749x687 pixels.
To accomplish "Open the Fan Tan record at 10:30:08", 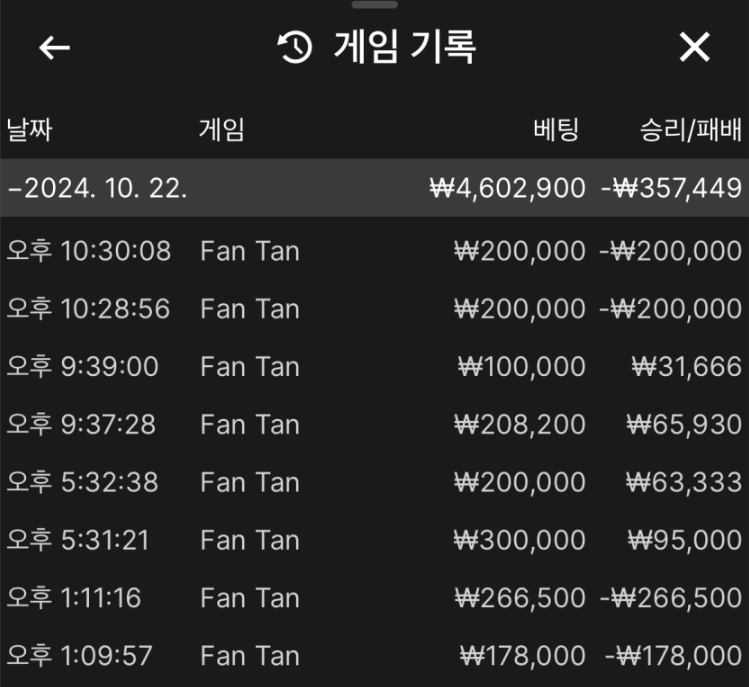I will pyautogui.click(x=374, y=251).
